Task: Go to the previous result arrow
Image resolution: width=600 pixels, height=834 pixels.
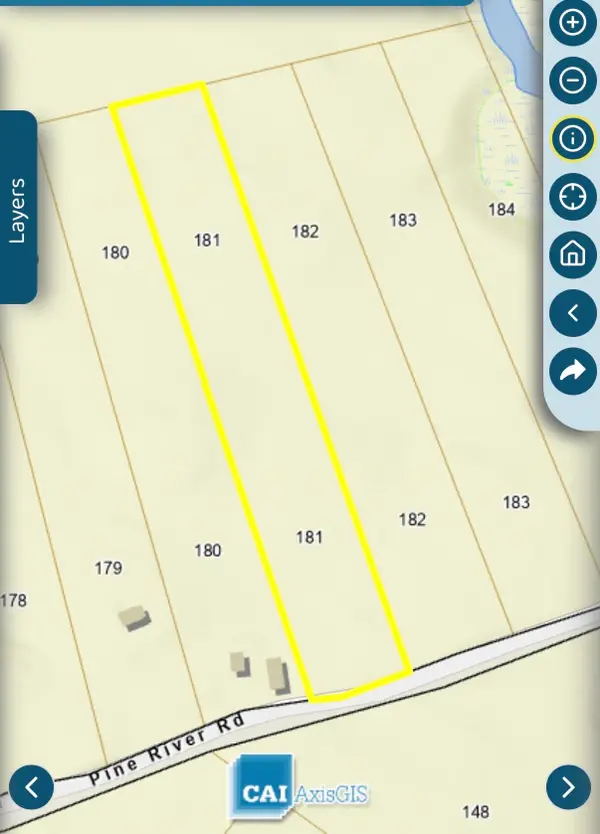Action: point(31,786)
